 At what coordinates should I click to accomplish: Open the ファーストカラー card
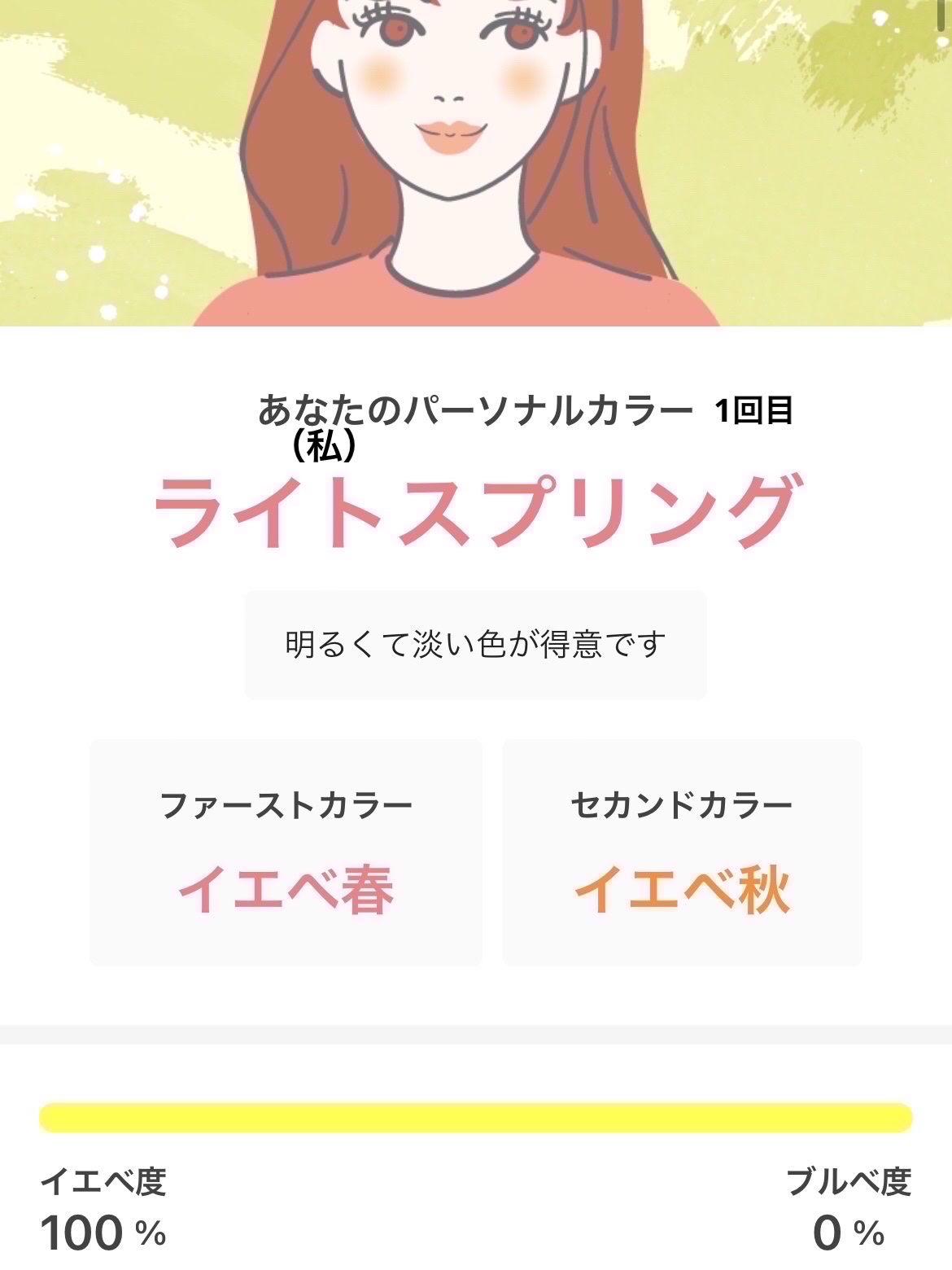tap(285, 851)
